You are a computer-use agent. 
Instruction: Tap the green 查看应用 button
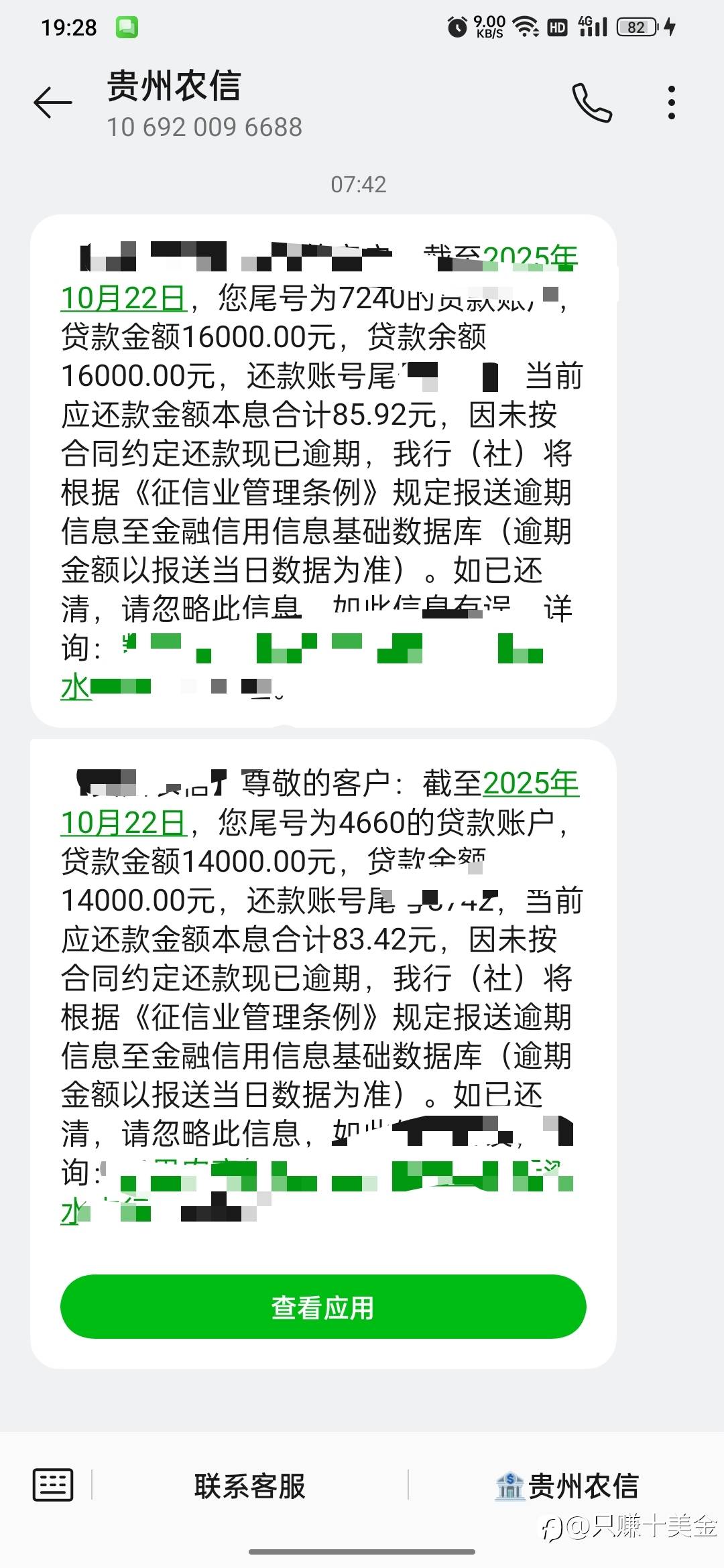pyautogui.click(x=323, y=1307)
